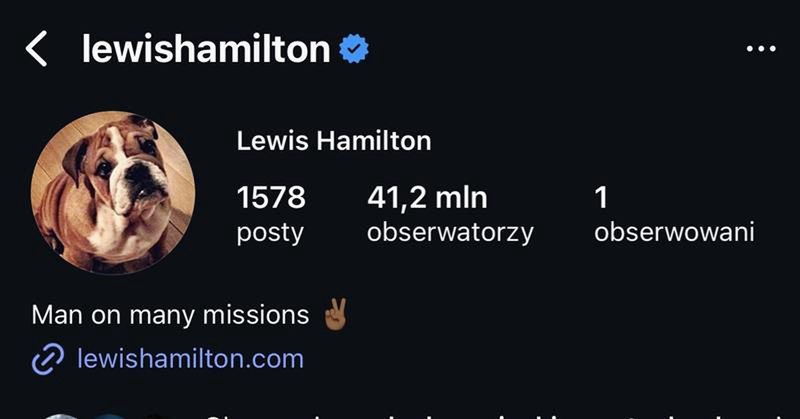Go back using the top-left arrow

37,49
